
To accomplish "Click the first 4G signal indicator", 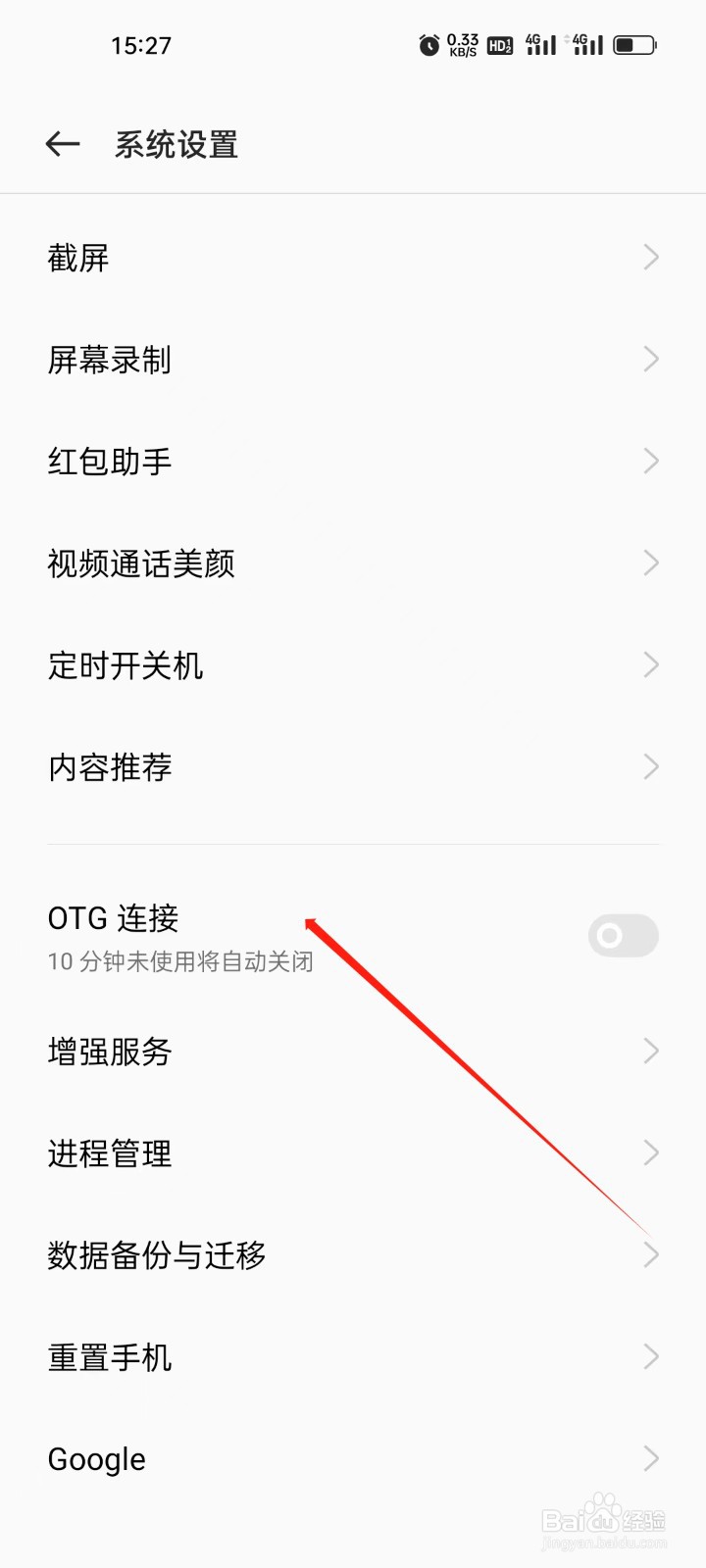I will pyautogui.click(x=539, y=44).
